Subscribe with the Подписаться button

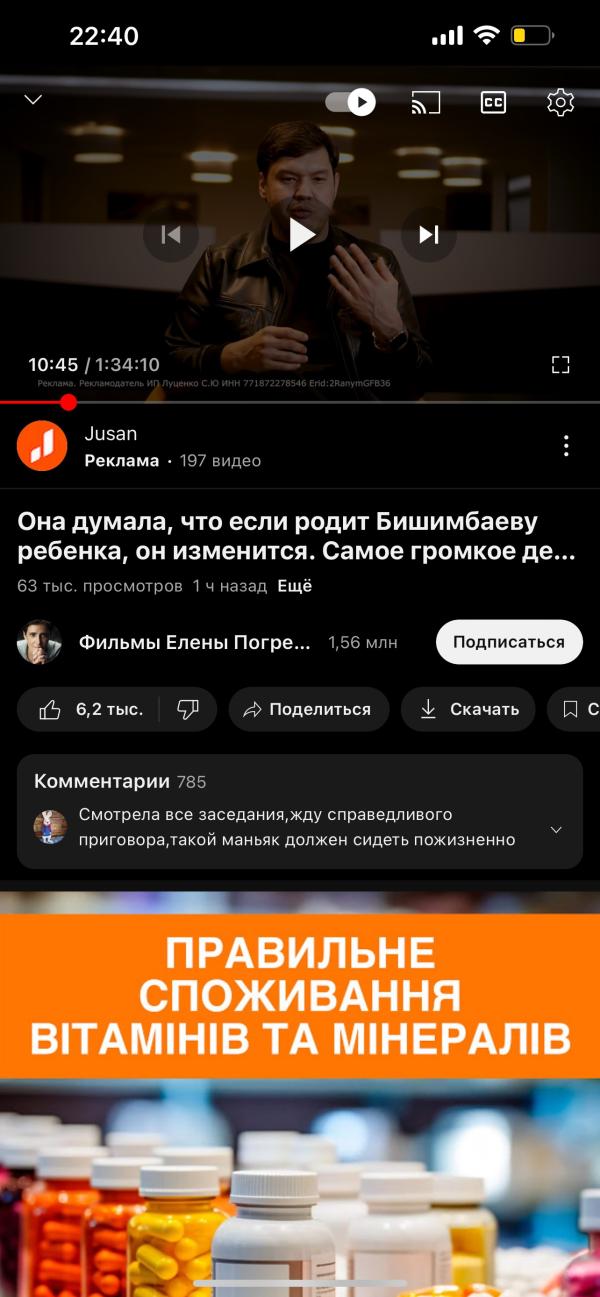509,642
